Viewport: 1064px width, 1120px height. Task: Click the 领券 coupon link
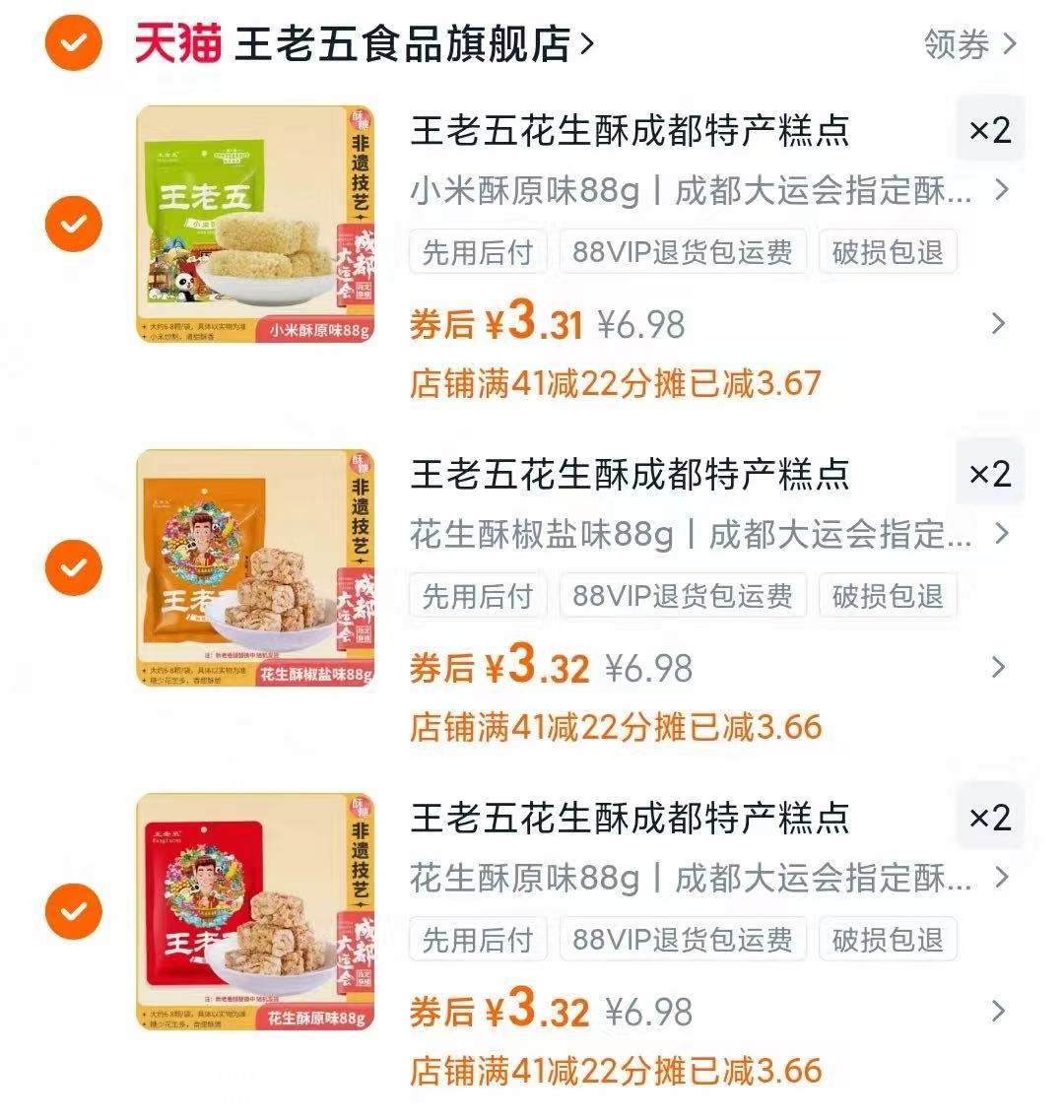point(953,43)
